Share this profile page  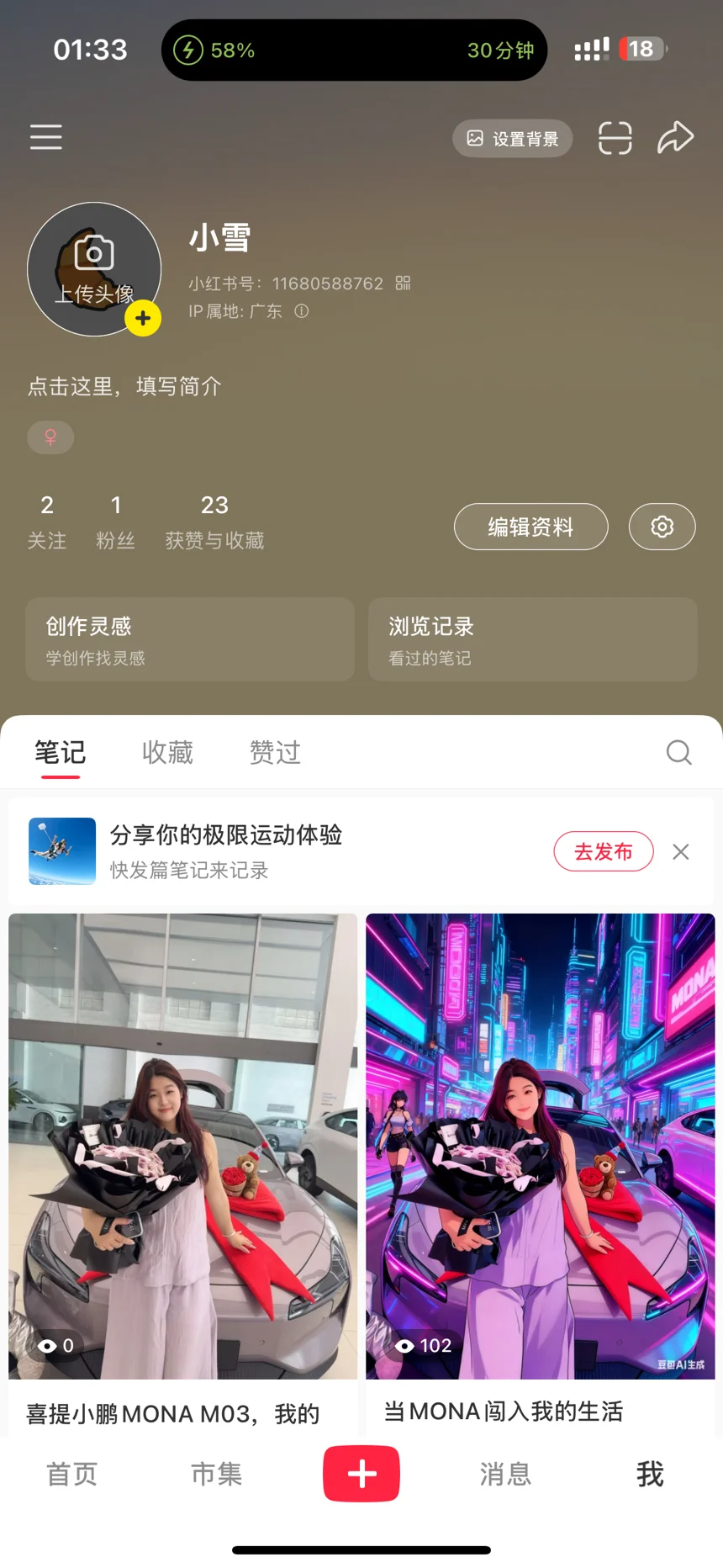point(675,138)
